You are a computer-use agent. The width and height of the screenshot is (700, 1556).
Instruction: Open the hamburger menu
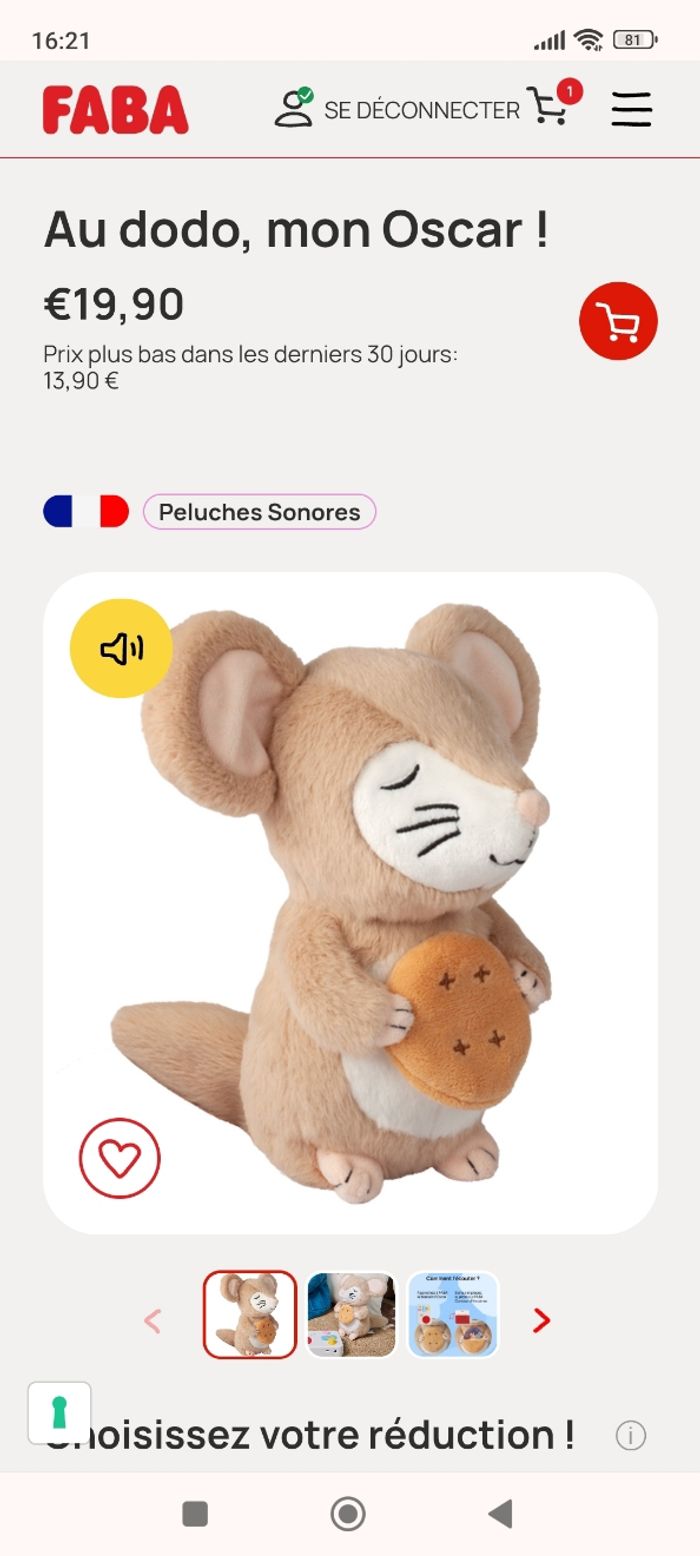click(x=631, y=109)
